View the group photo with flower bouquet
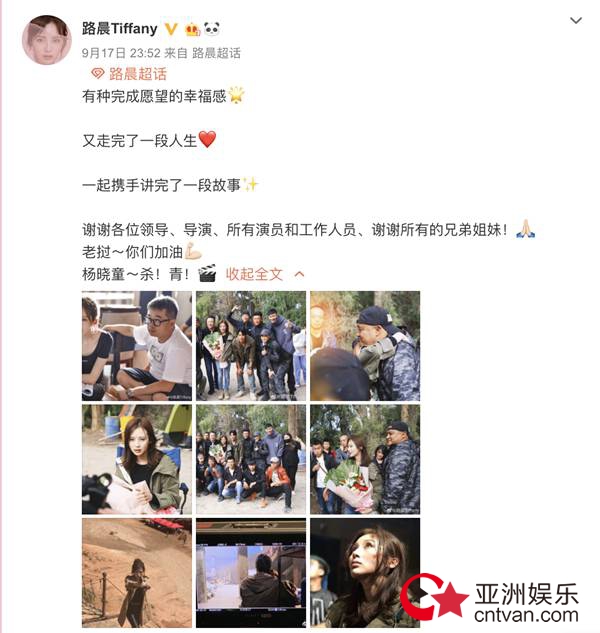 pos(251,345)
